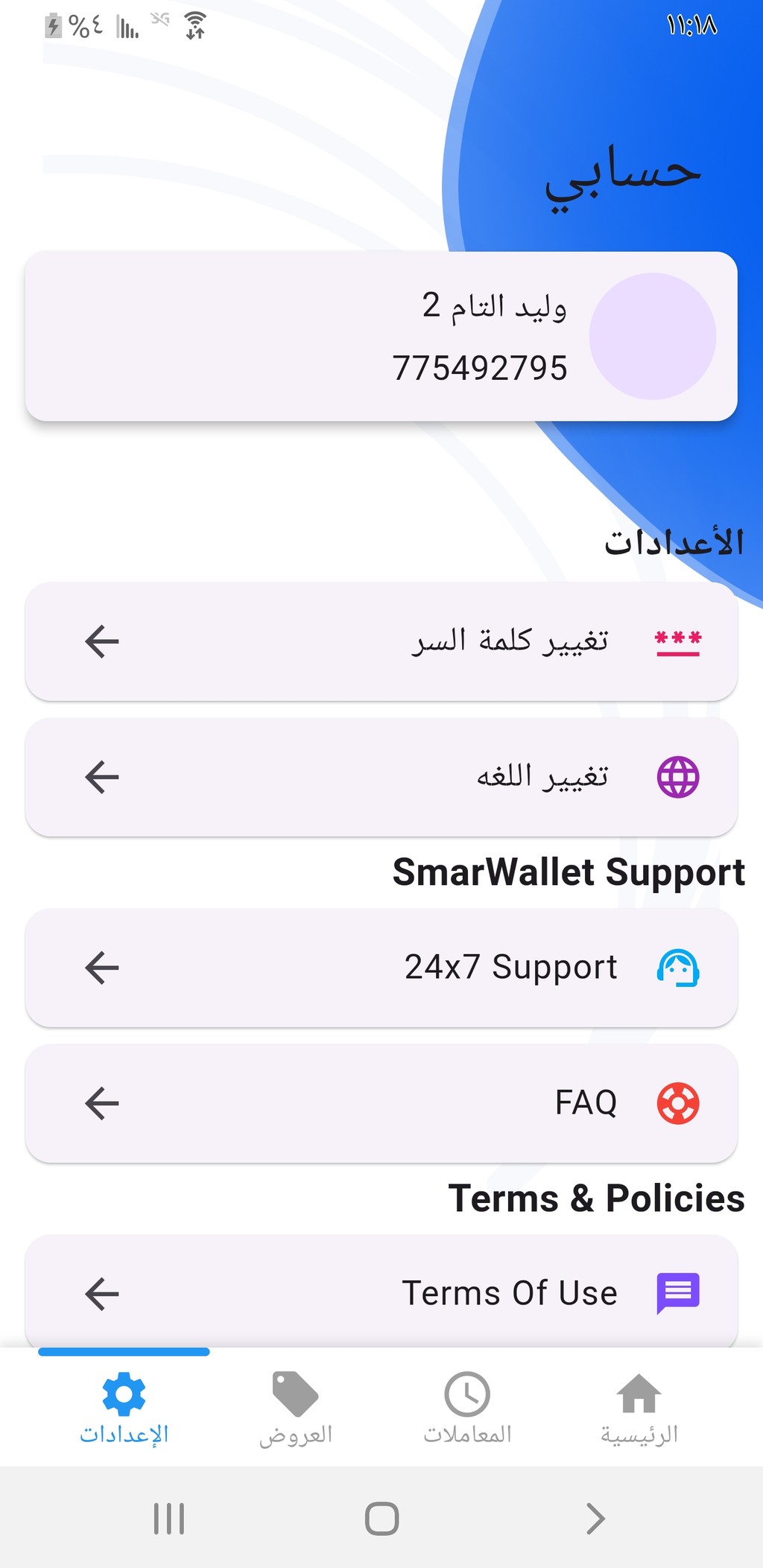
Task: Open 24x7 Support
Action: [381, 968]
